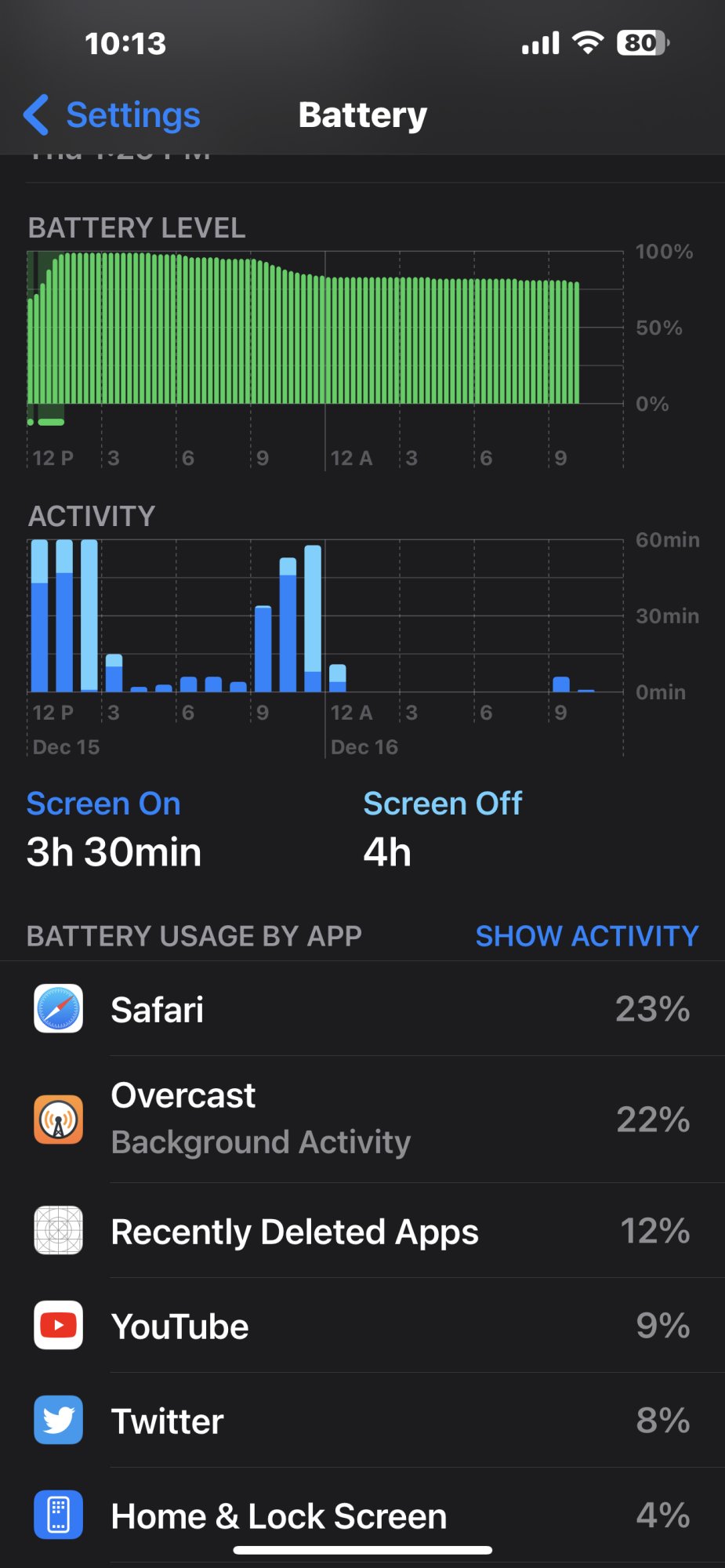Go back to Settings
The height and width of the screenshot is (1568, 725).
(x=112, y=115)
